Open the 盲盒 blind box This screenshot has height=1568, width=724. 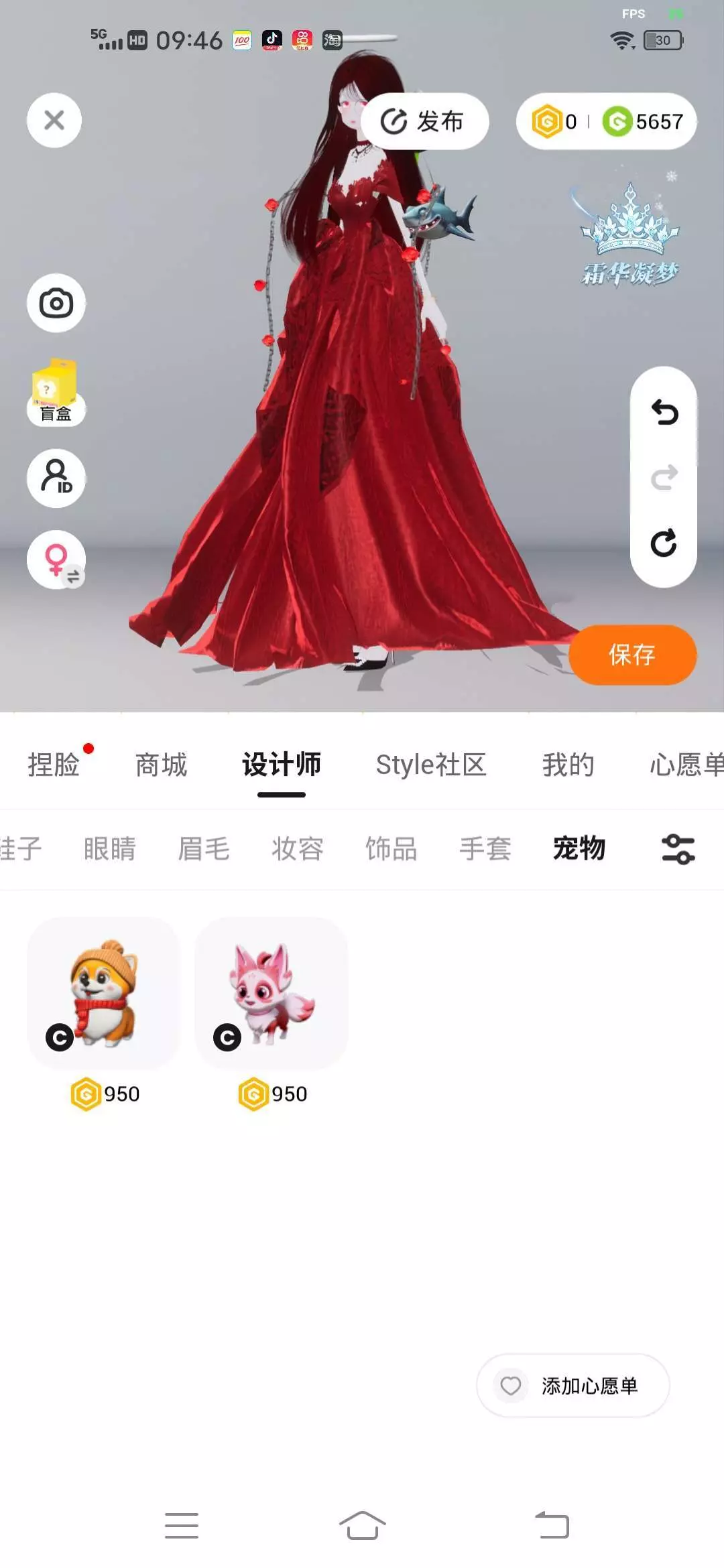click(56, 393)
